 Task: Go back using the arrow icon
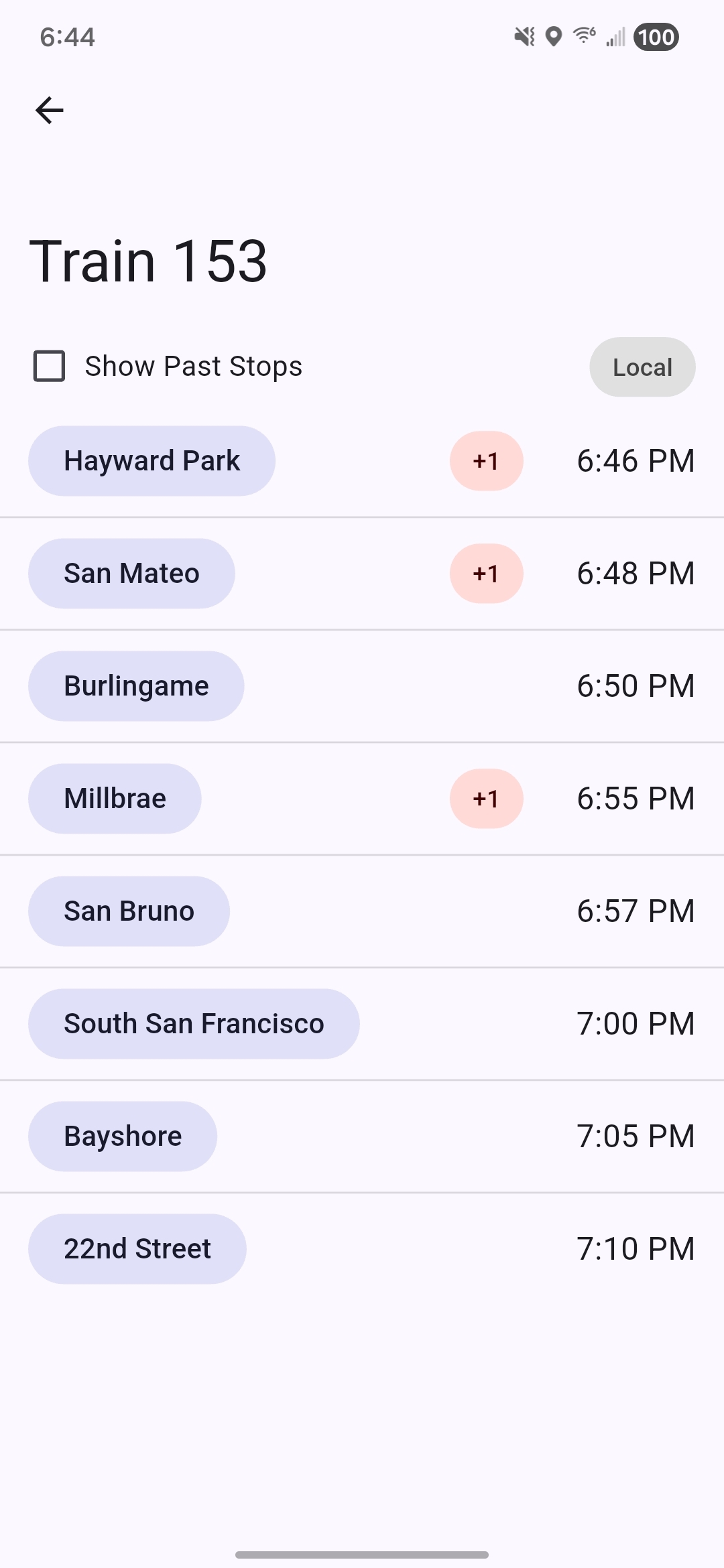[x=50, y=111]
